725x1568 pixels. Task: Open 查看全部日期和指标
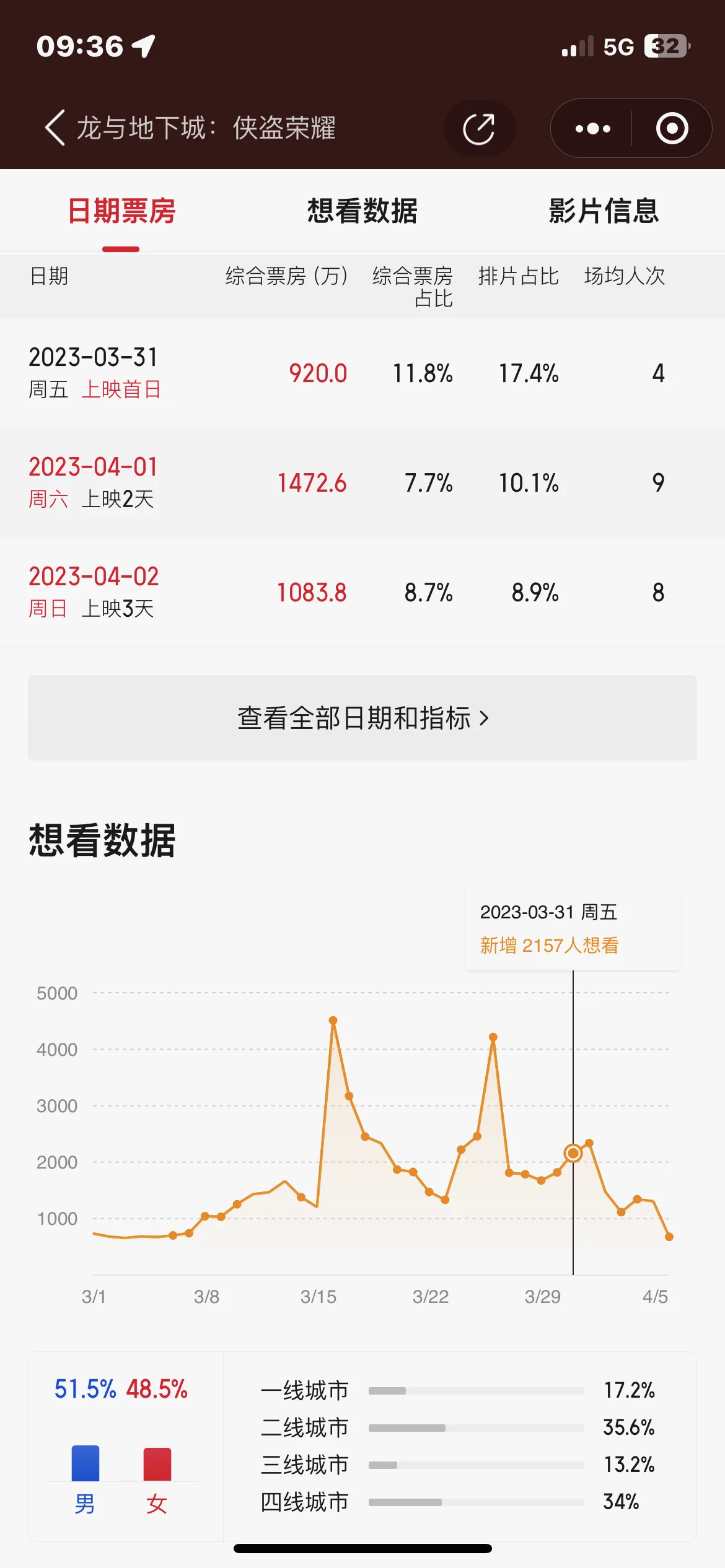coord(362,718)
